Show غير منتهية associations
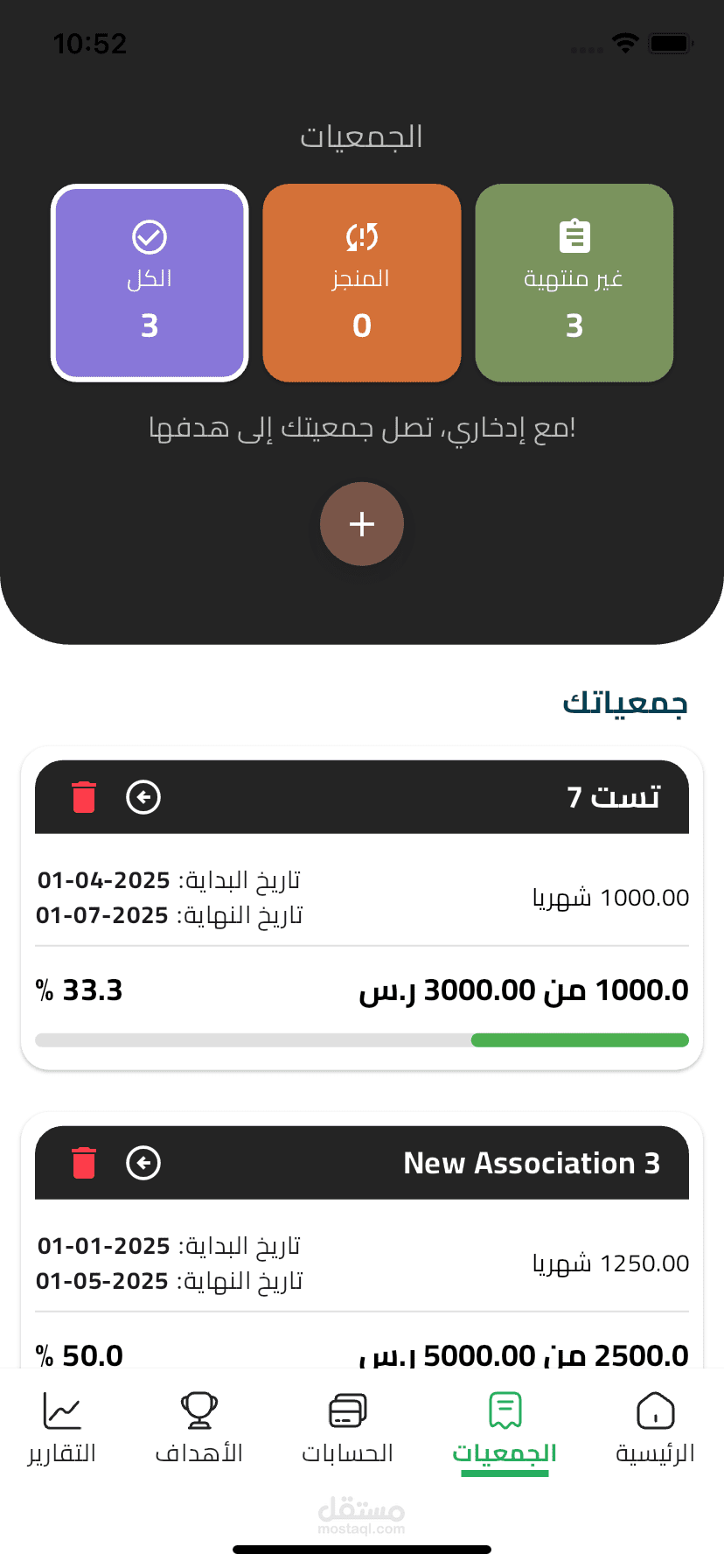Image resolution: width=724 pixels, height=1568 pixels. click(574, 283)
